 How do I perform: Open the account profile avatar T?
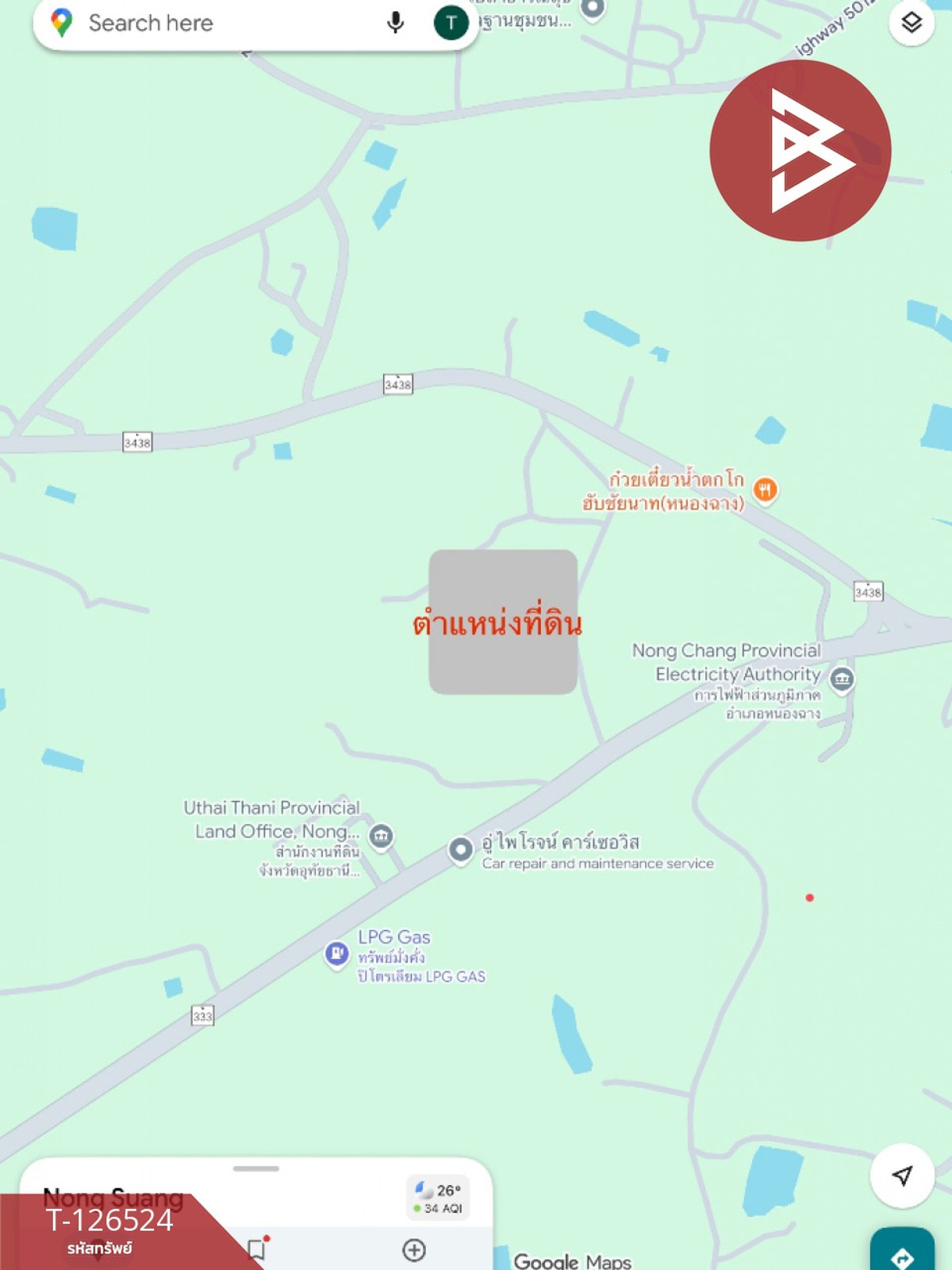click(x=451, y=23)
